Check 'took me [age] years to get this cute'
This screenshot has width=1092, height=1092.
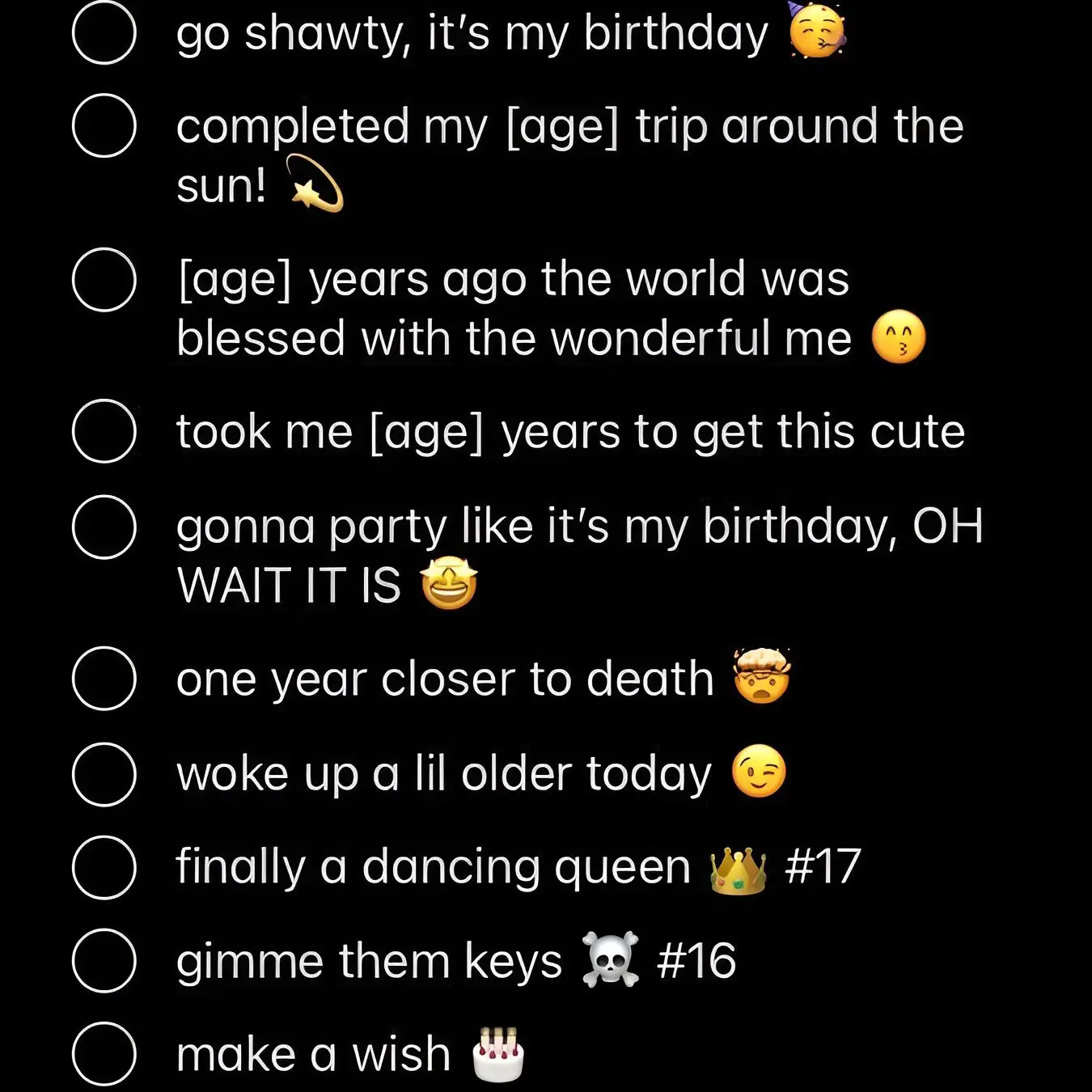click(104, 431)
